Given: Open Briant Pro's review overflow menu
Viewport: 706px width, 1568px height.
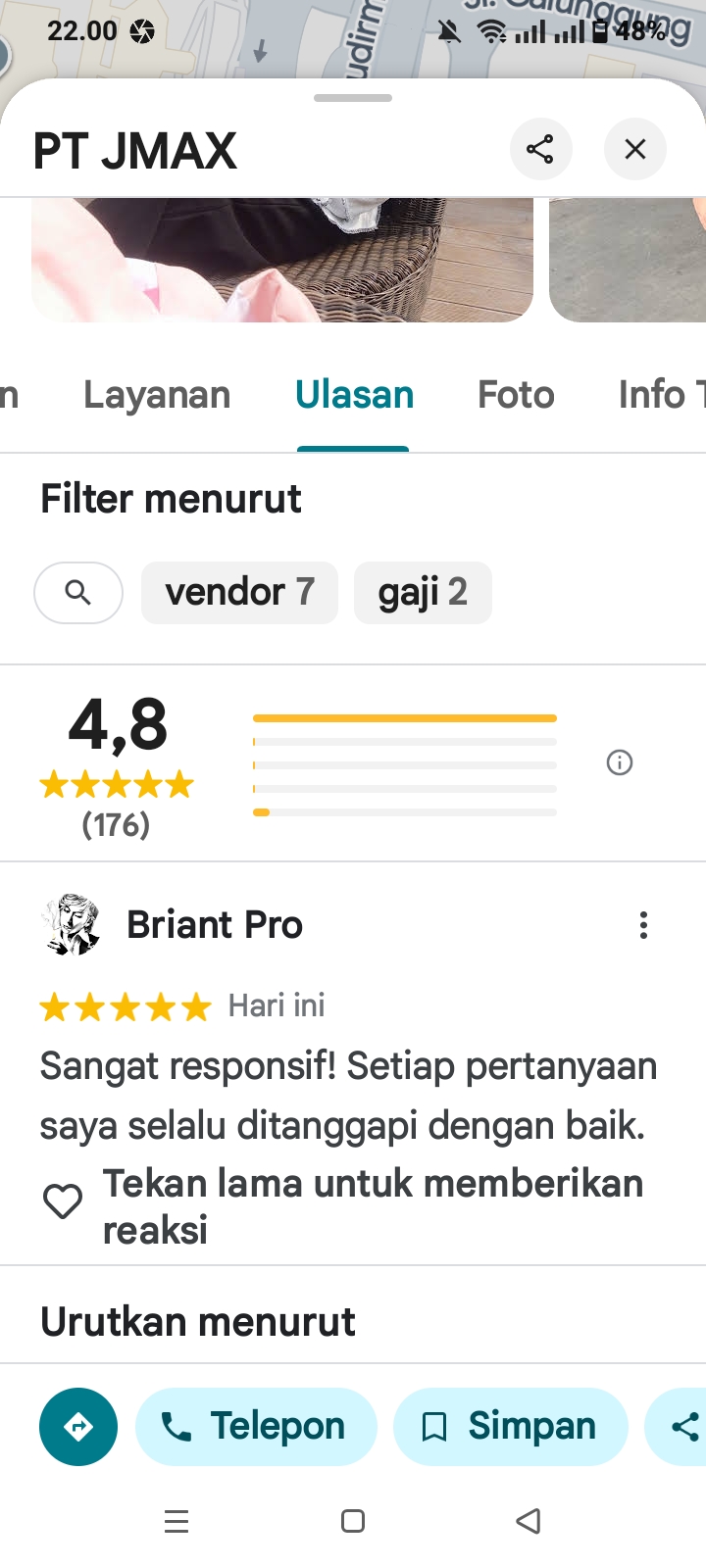Looking at the screenshot, I should [x=643, y=925].
